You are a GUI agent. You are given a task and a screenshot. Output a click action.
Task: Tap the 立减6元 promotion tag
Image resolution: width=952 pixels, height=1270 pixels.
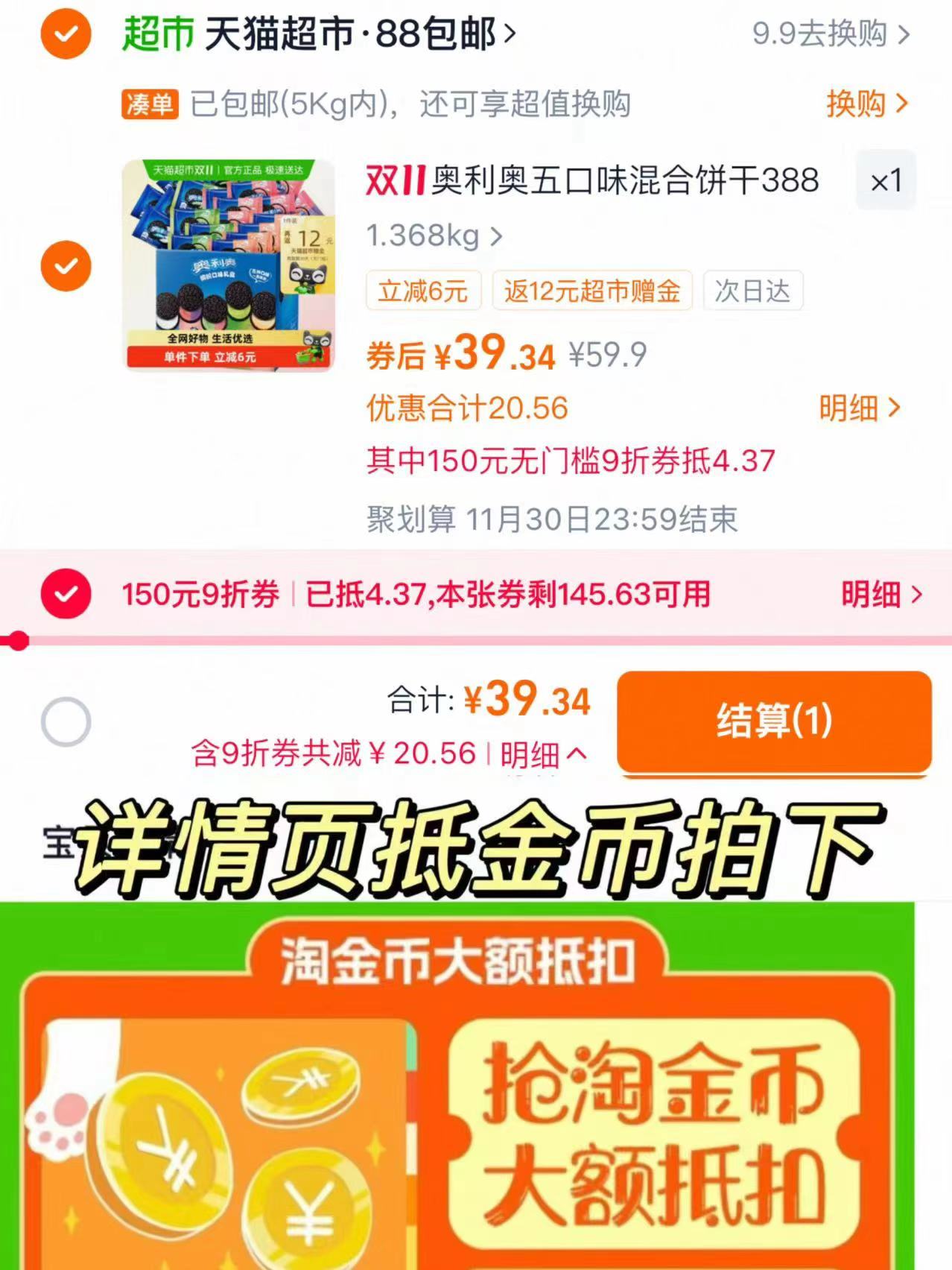pyautogui.click(x=422, y=292)
